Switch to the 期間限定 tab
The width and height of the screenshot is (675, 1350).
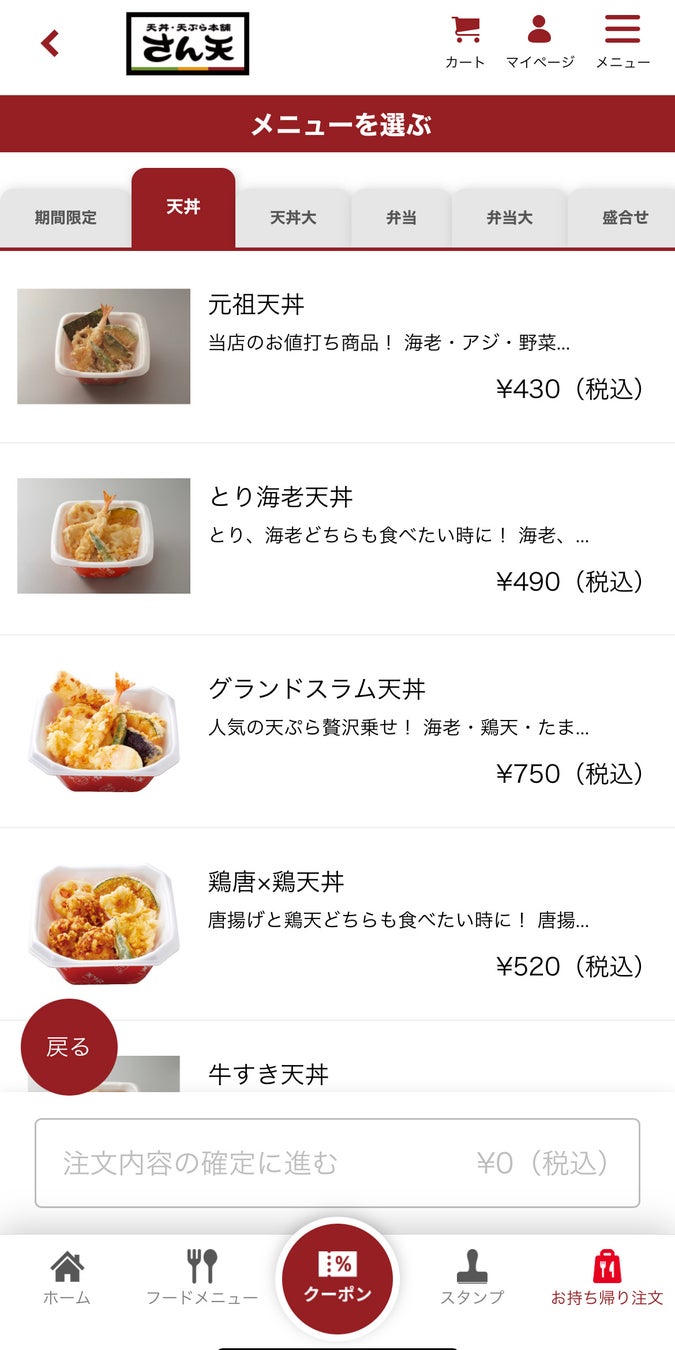point(66,218)
